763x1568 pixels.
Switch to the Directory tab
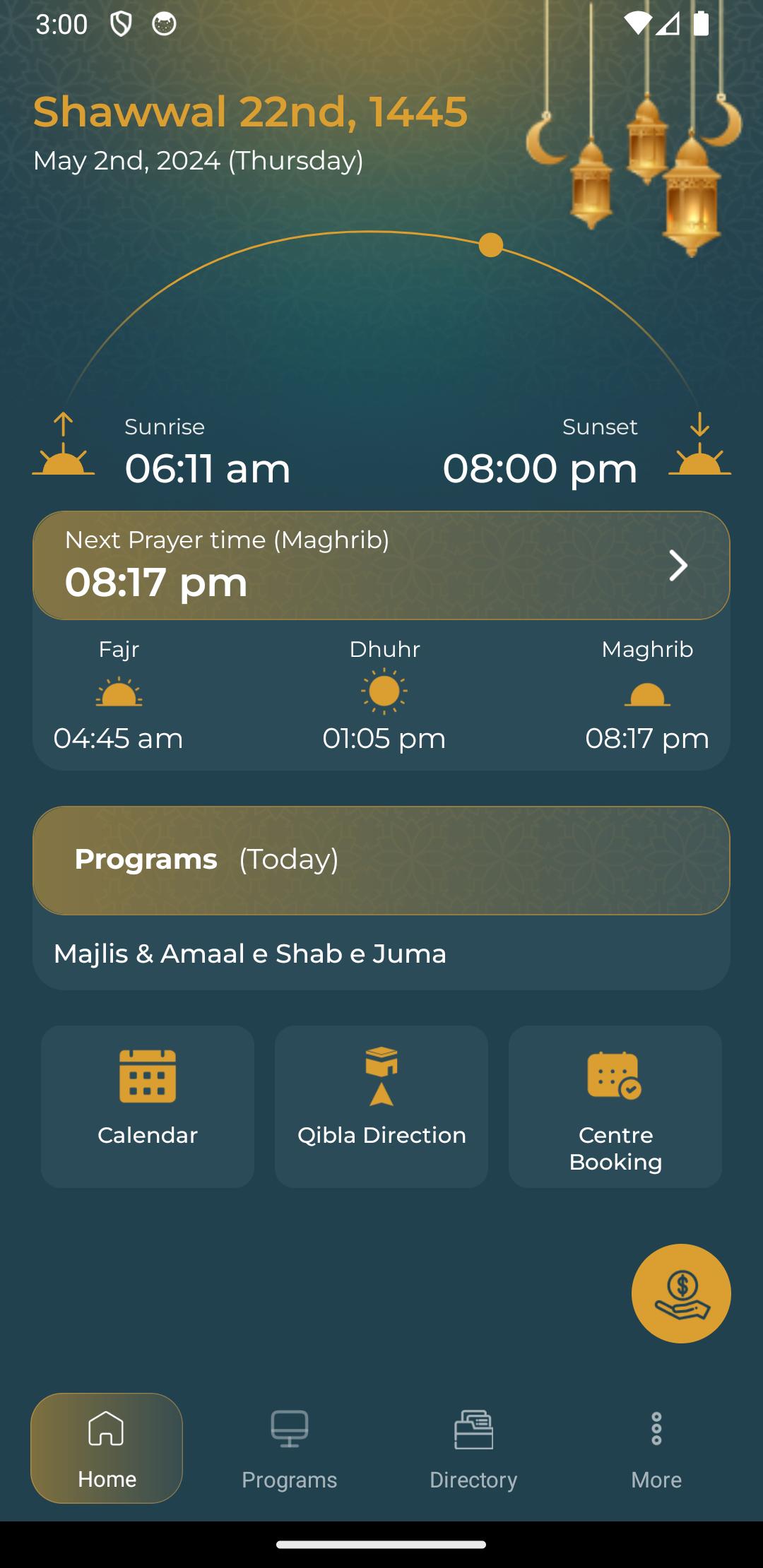coord(473,1448)
